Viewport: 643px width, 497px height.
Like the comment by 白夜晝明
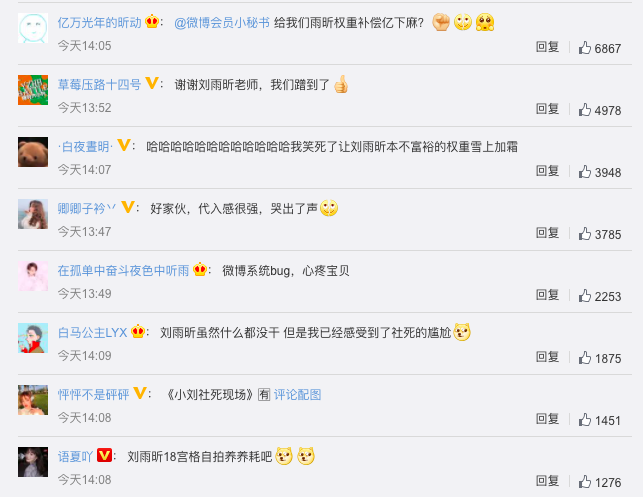(x=600, y=171)
